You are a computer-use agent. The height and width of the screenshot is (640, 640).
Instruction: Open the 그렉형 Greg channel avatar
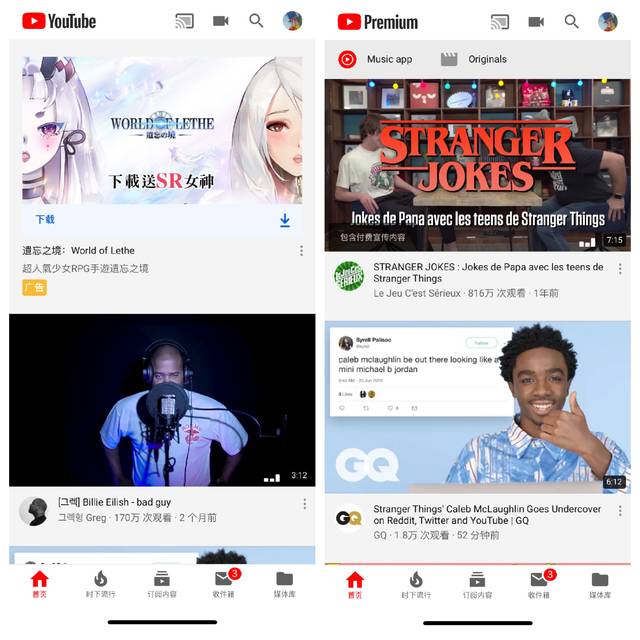pos(33,510)
